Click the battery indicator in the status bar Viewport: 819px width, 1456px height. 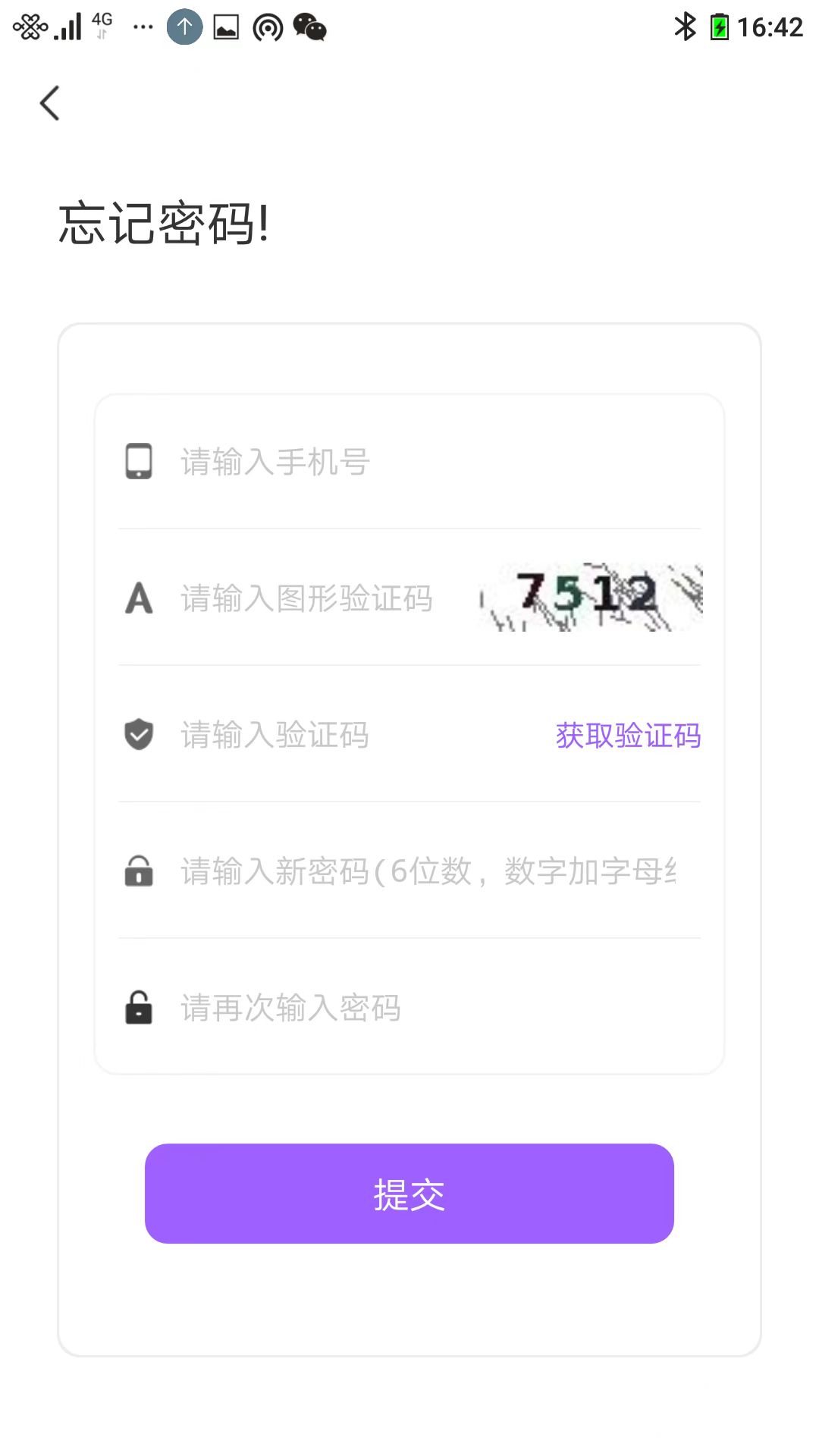click(x=718, y=27)
